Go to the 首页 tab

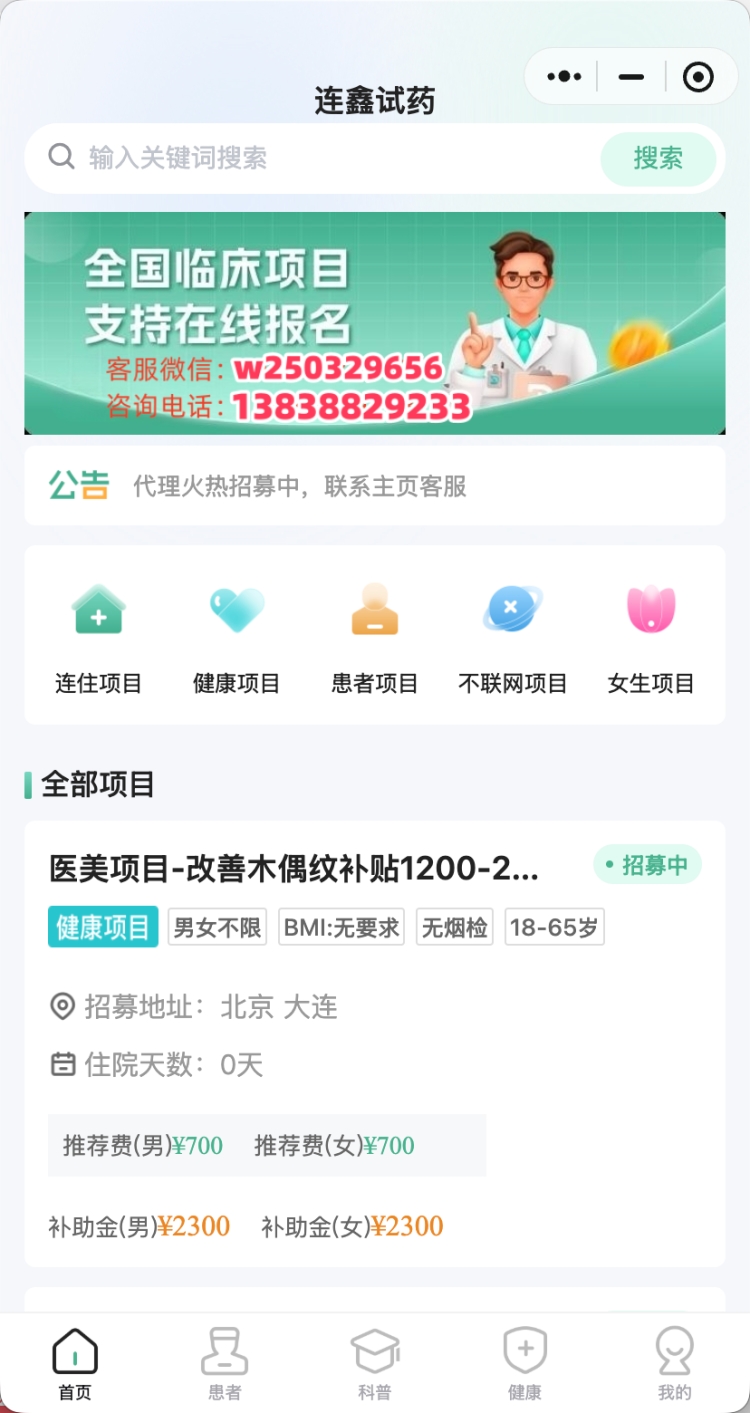tap(75, 1364)
